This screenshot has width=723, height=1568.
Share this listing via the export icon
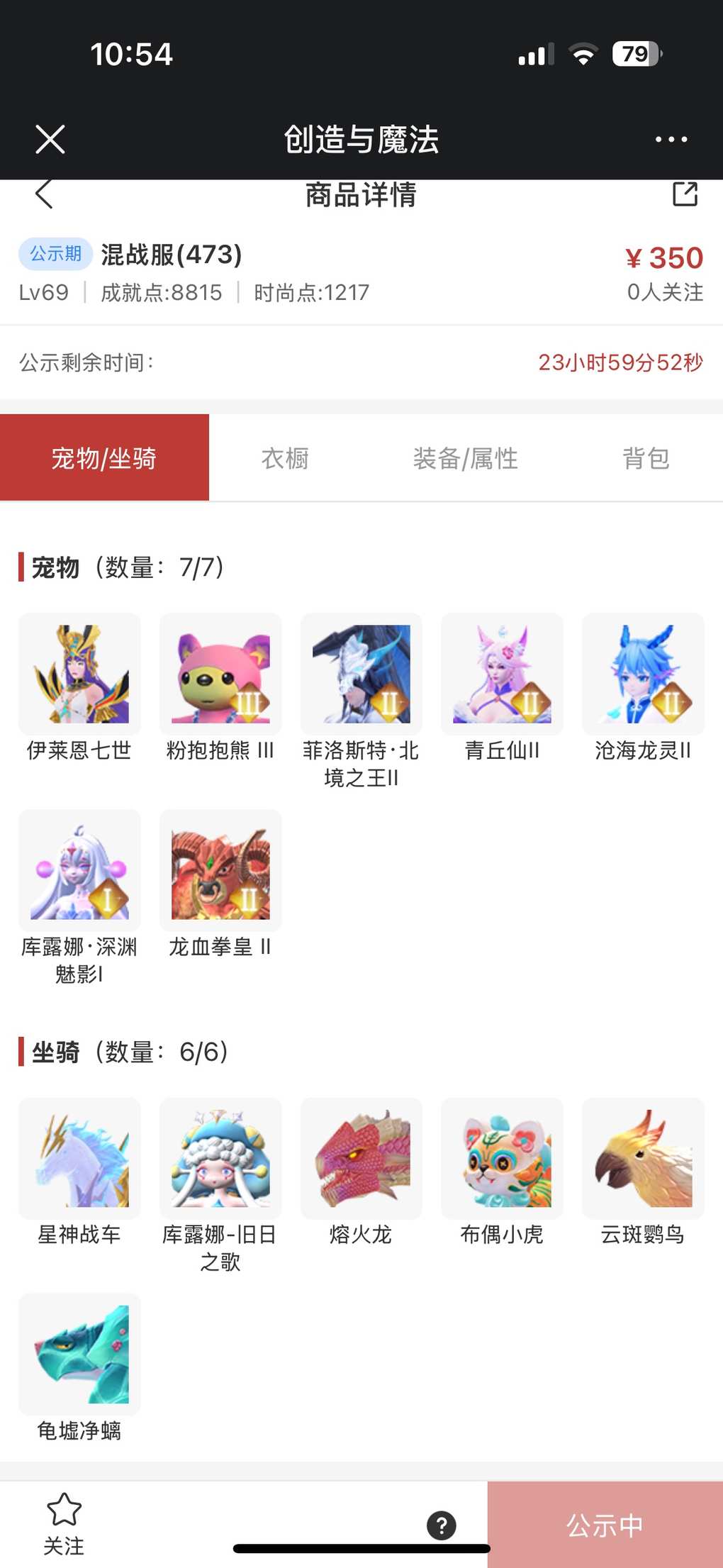(685, 194)
